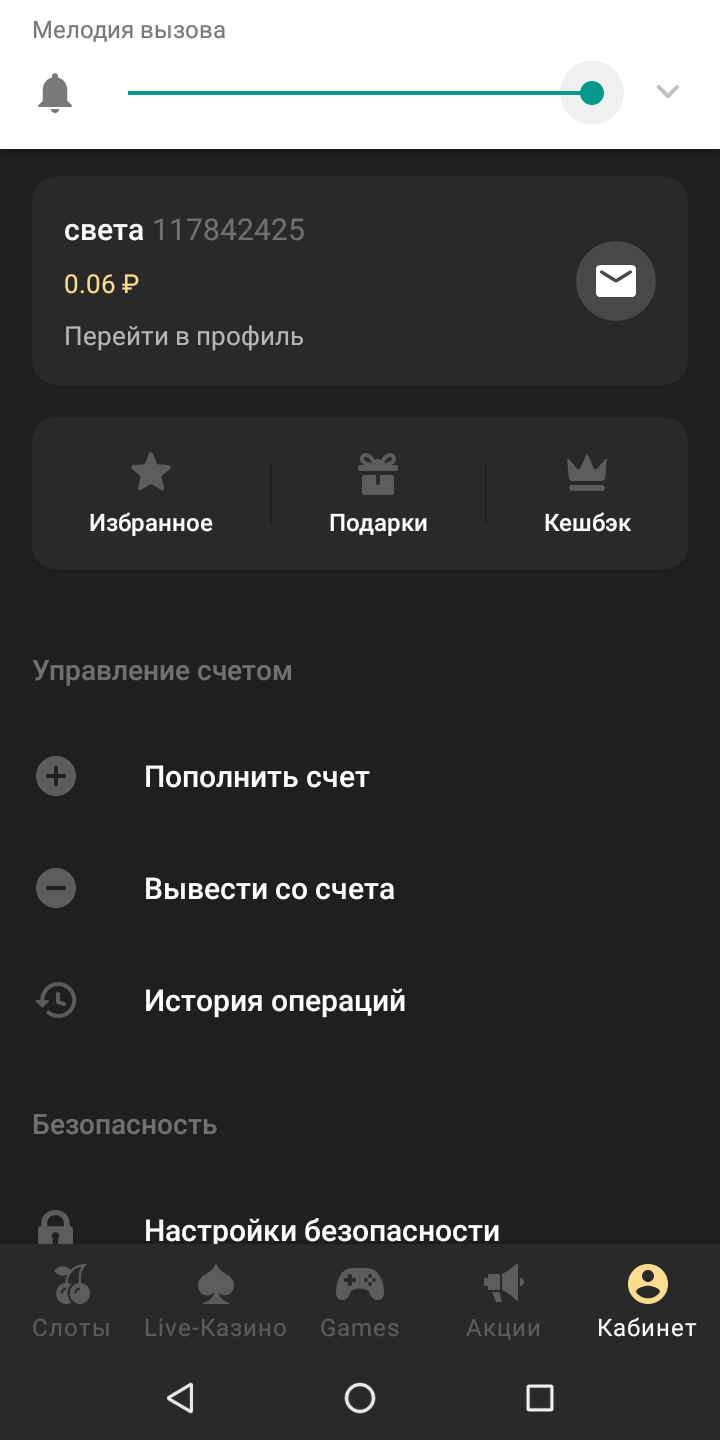Expand the volume panel chevron
The width and height of the screenshot is (720, 1440).
coord(667,92)
